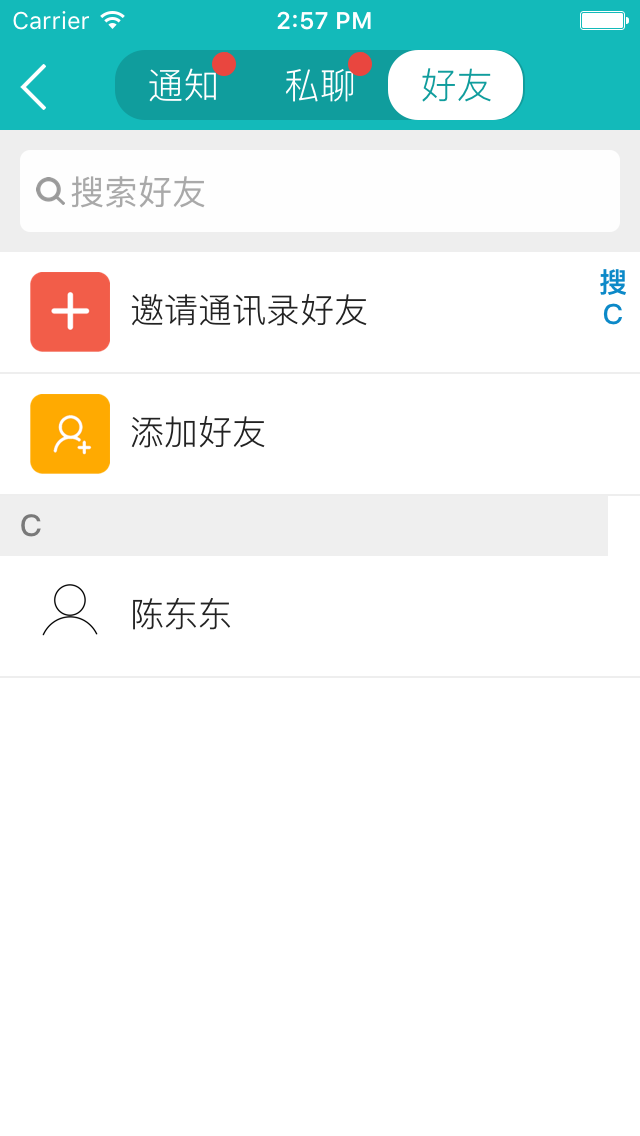
Task: Jump to index letter C
Action: [x=613, y=315]
